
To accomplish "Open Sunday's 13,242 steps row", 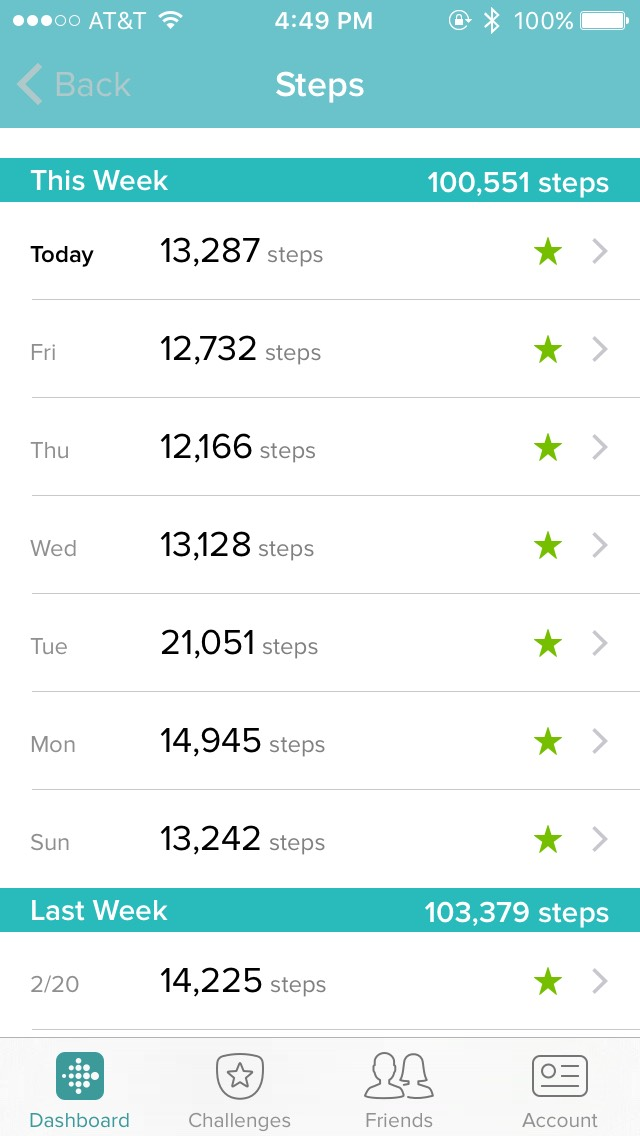I will pyautogui.click(x=320, y=840).
